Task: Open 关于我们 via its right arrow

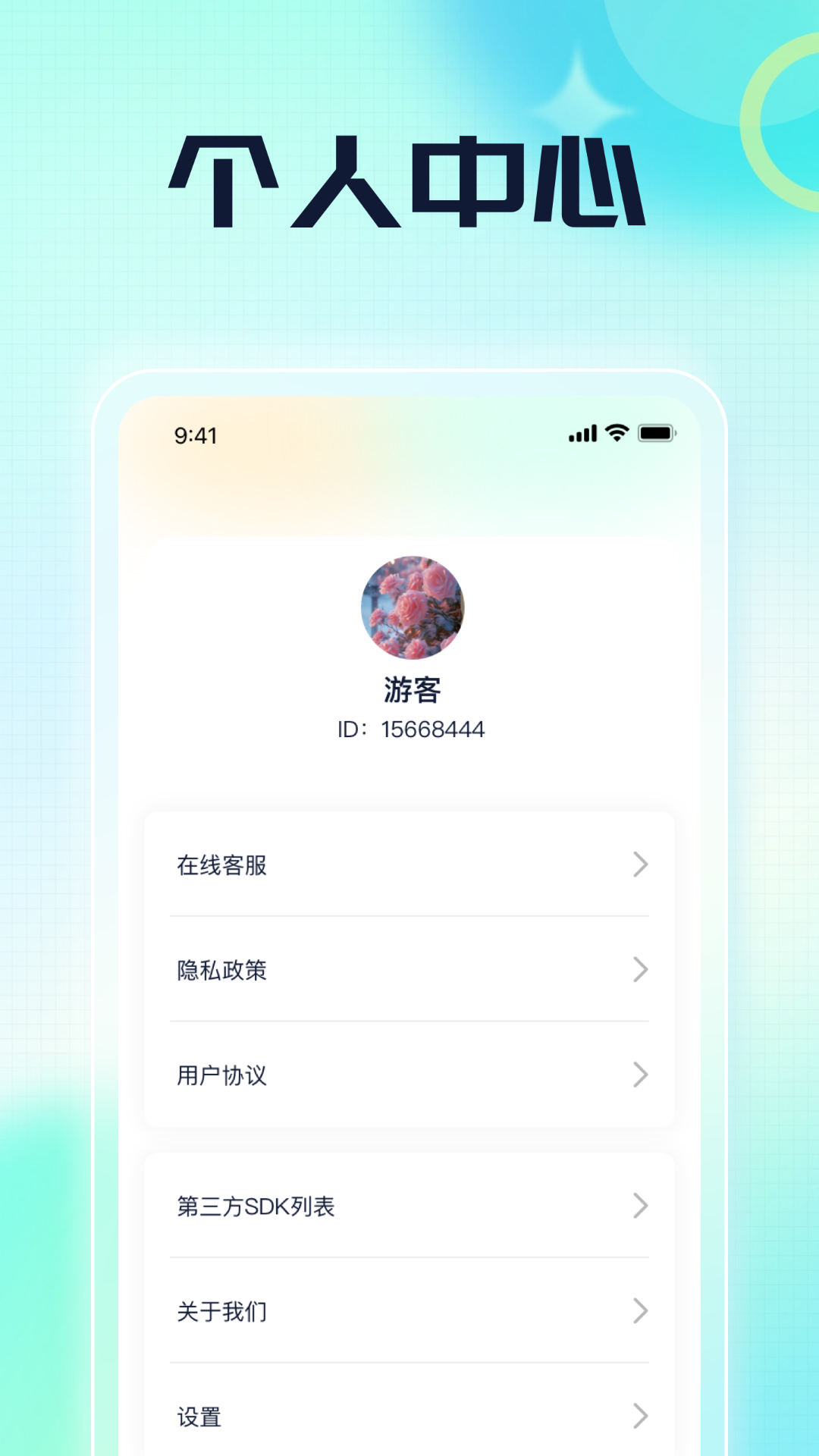Action: click(x=641, y=1311)
